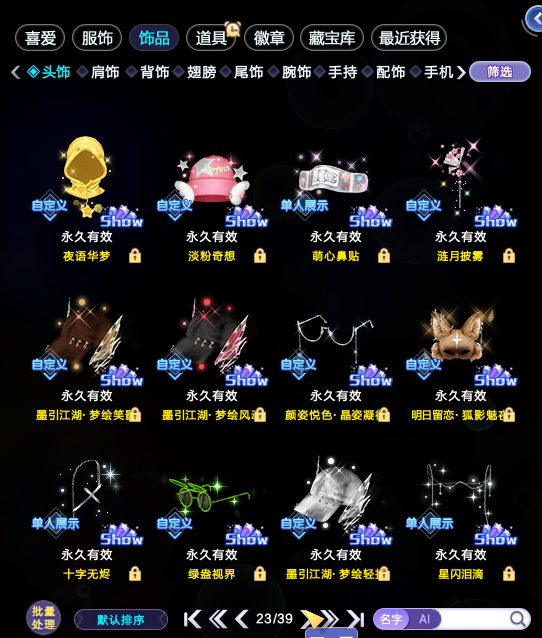
Task: View the 最近获得 tab
Action: [409, 38]
